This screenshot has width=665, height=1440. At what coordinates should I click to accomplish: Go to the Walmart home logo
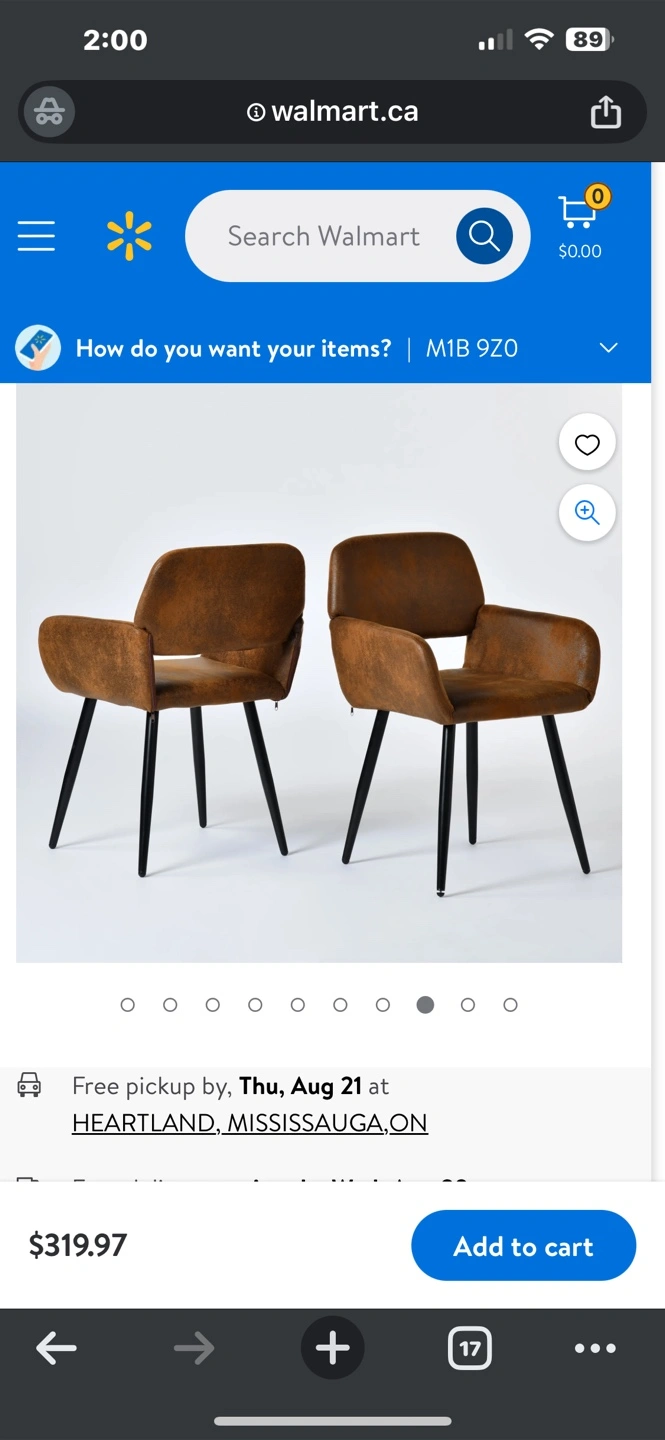pyautogui.click(x=129, y=237)
